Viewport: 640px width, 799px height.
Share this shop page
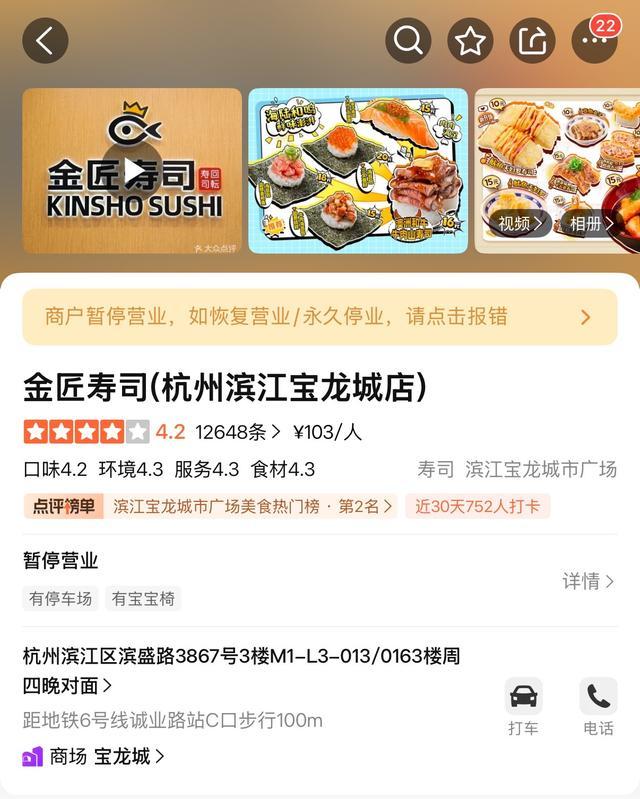532,41
